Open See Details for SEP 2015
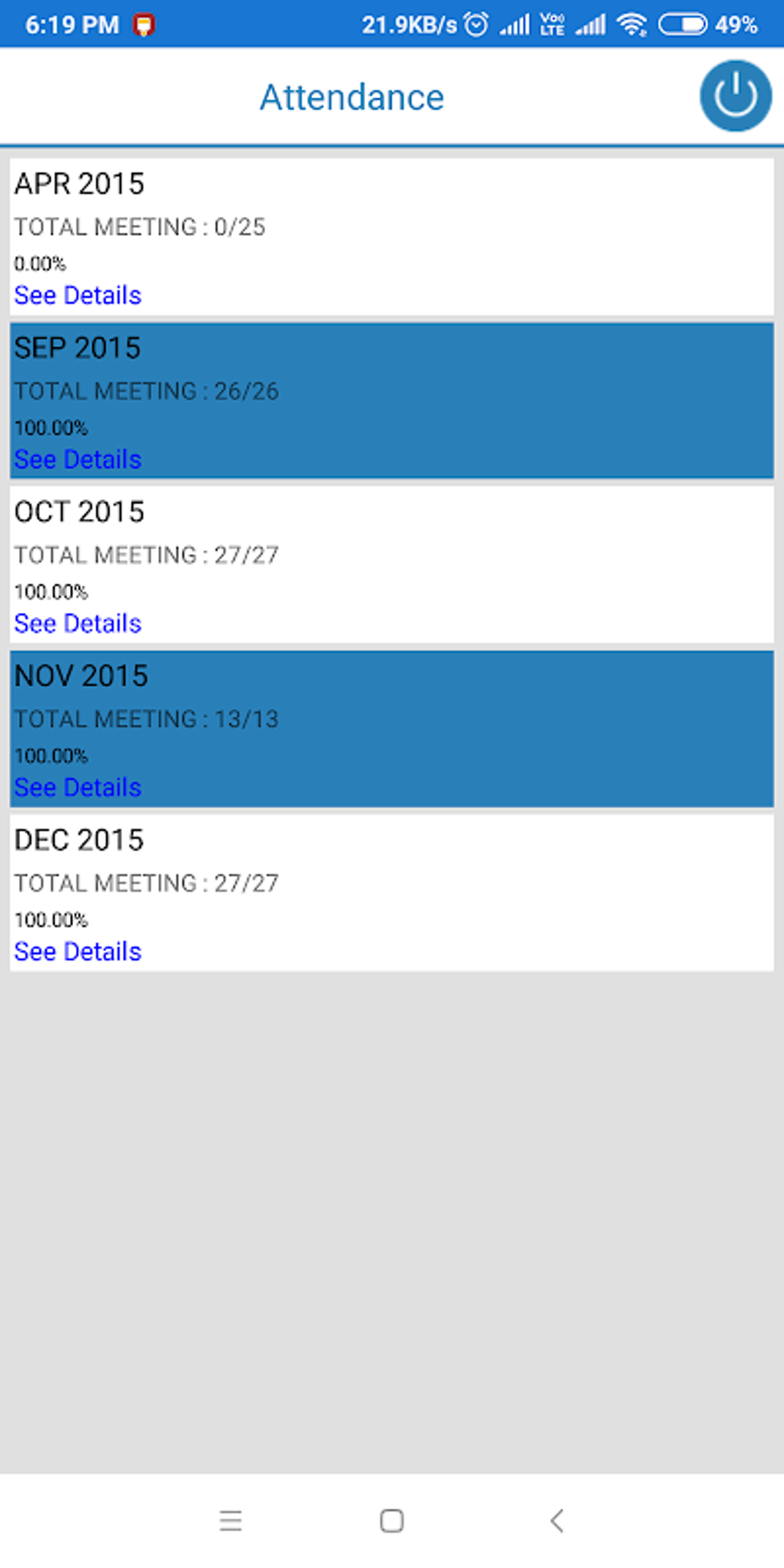 pos(78,460)
